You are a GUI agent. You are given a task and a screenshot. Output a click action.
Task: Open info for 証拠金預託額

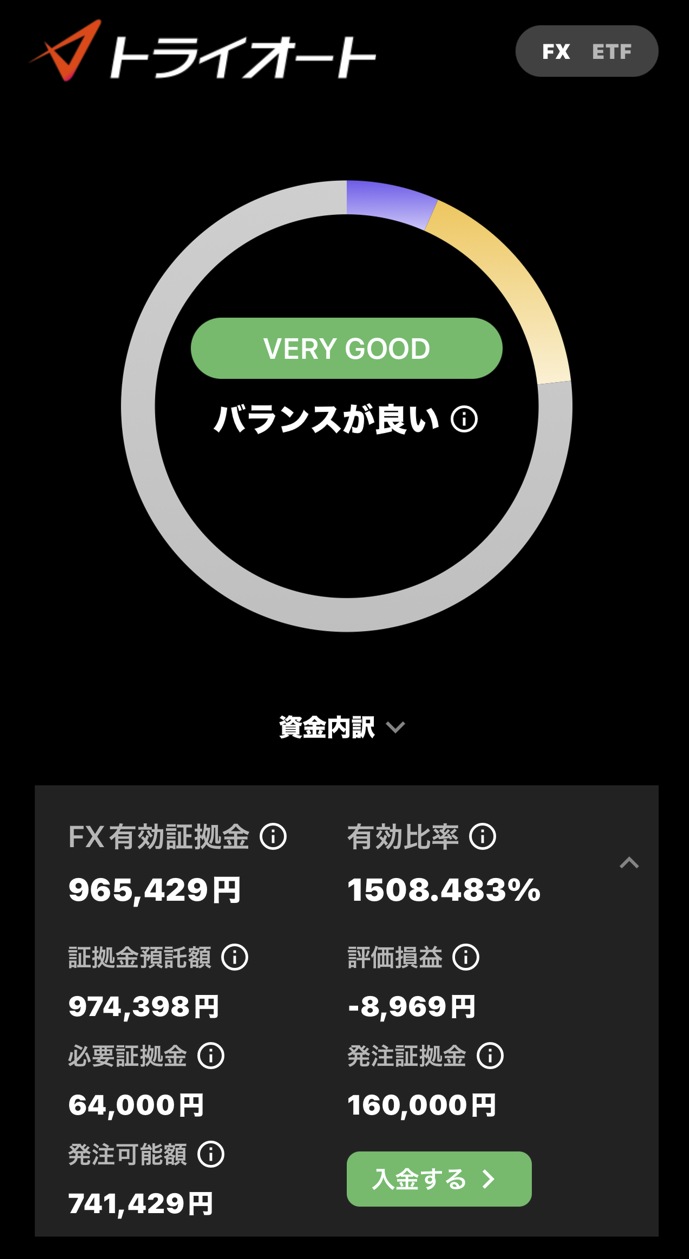(235, 957)
